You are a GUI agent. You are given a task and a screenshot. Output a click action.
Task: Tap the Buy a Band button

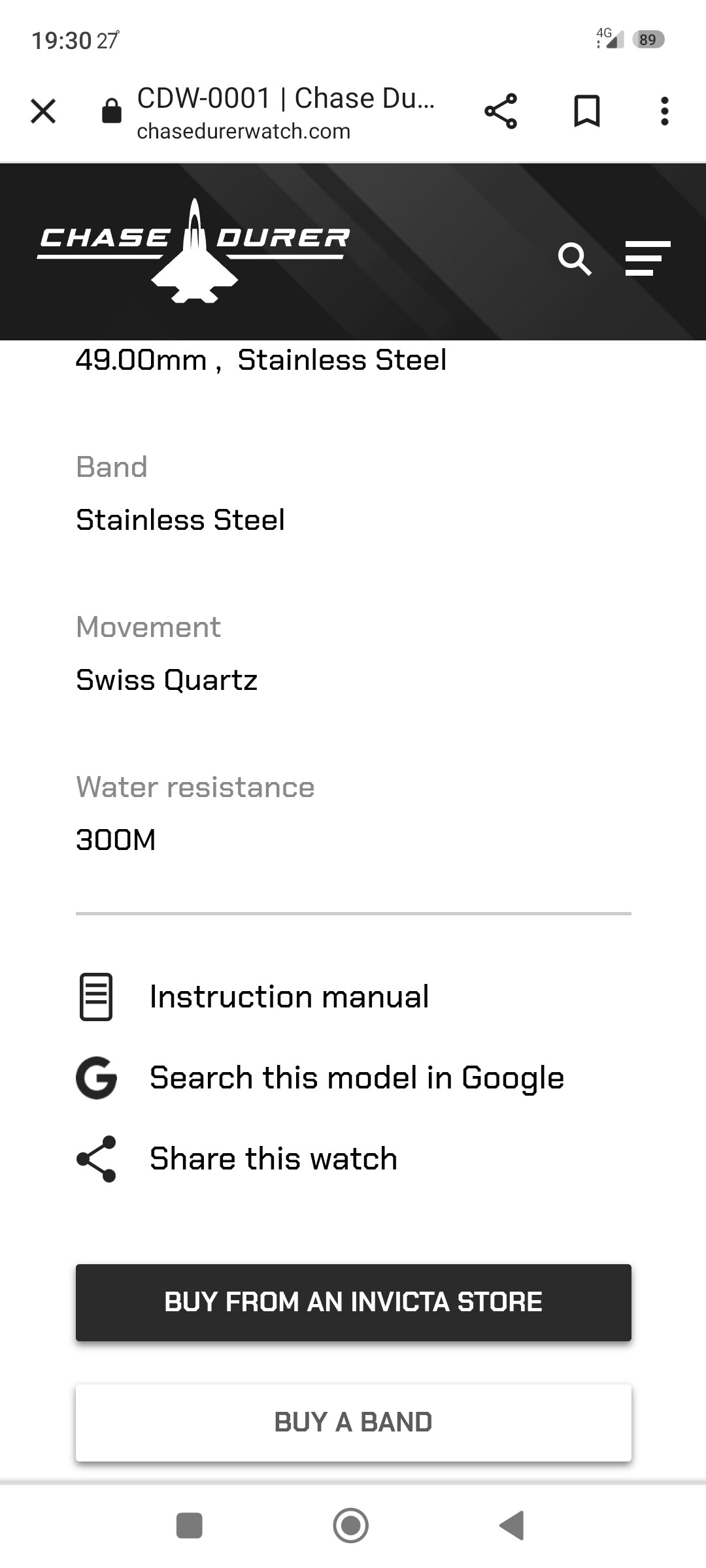tap(354, 1422)
